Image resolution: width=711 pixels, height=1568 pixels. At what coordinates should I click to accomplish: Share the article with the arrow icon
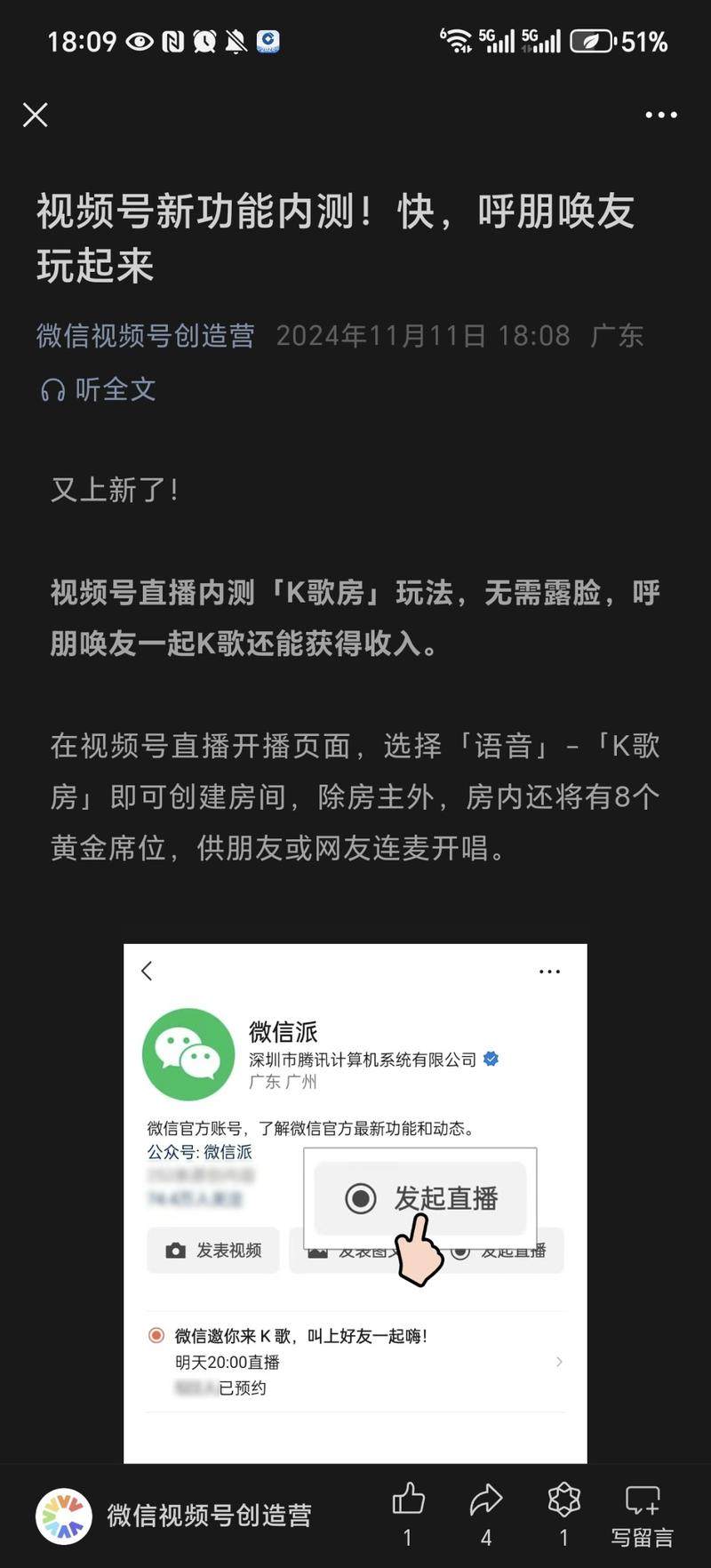(x=486, y=1502)
